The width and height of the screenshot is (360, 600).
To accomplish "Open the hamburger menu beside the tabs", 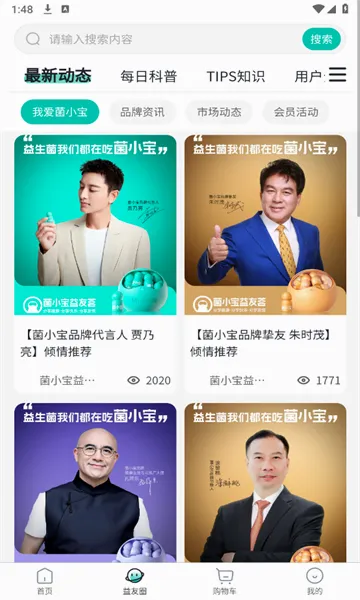I will coord(337,75).
